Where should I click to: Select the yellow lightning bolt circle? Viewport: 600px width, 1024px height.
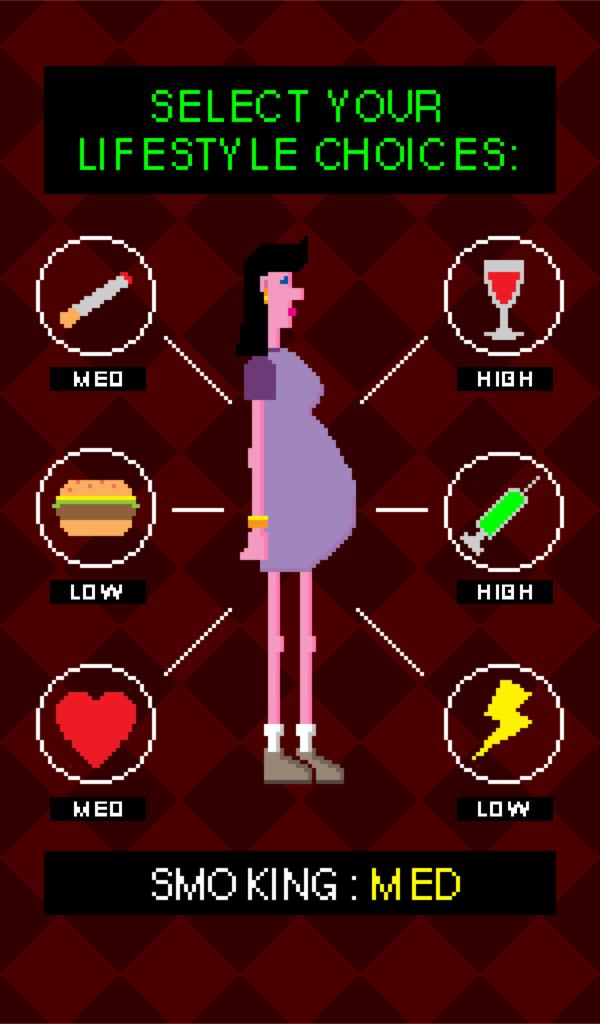point(503,724)
